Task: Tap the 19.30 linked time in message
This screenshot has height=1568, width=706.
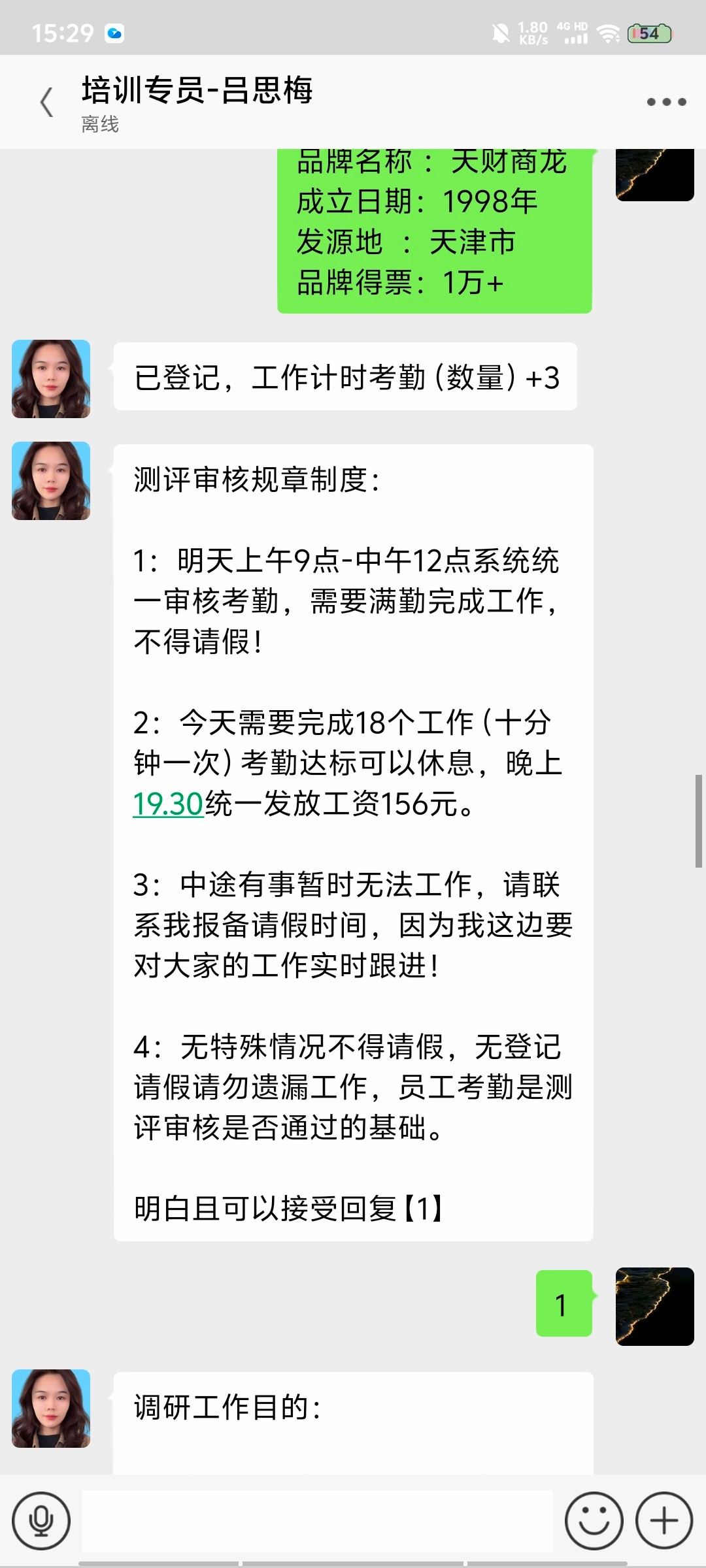Action: [x=168, y=804]
